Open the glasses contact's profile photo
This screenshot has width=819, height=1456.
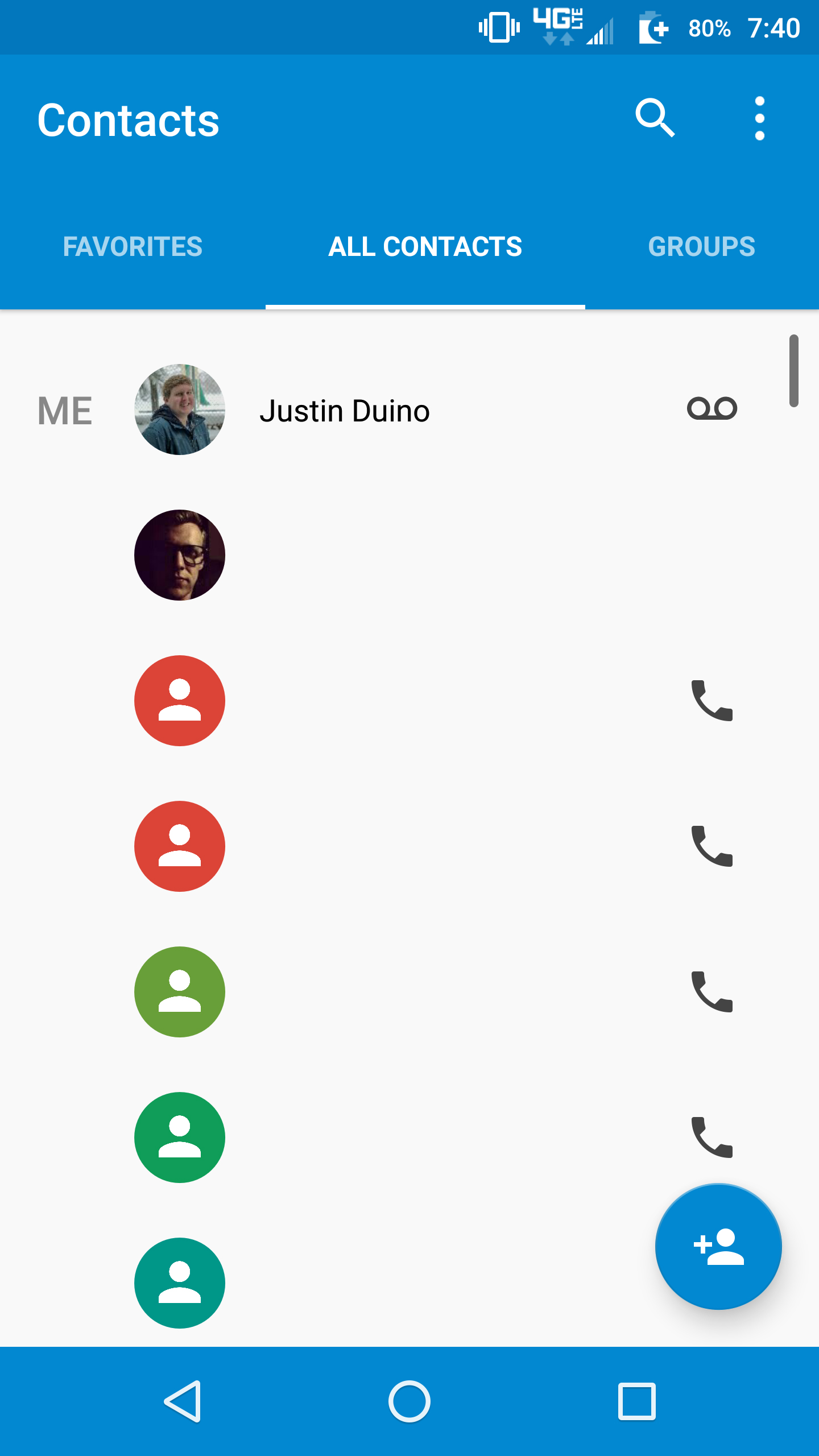click(x=179, y=555)
